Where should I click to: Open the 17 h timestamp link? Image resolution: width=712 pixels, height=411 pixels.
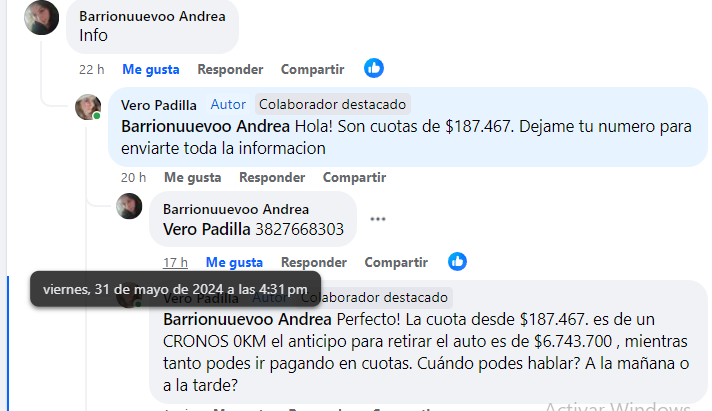pyautogui.click(x=176, y=262)
